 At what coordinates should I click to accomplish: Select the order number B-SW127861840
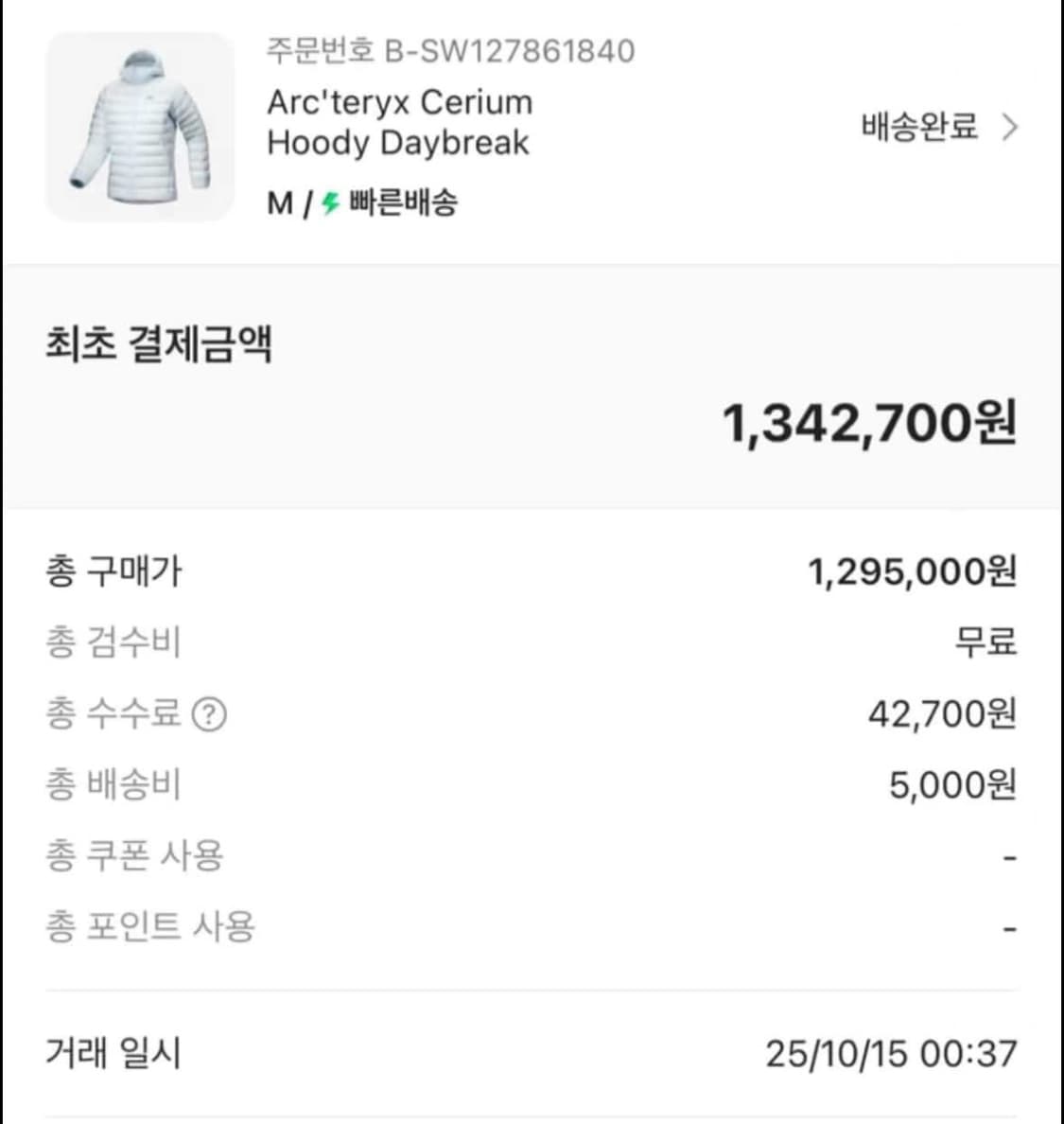[450, 52]
